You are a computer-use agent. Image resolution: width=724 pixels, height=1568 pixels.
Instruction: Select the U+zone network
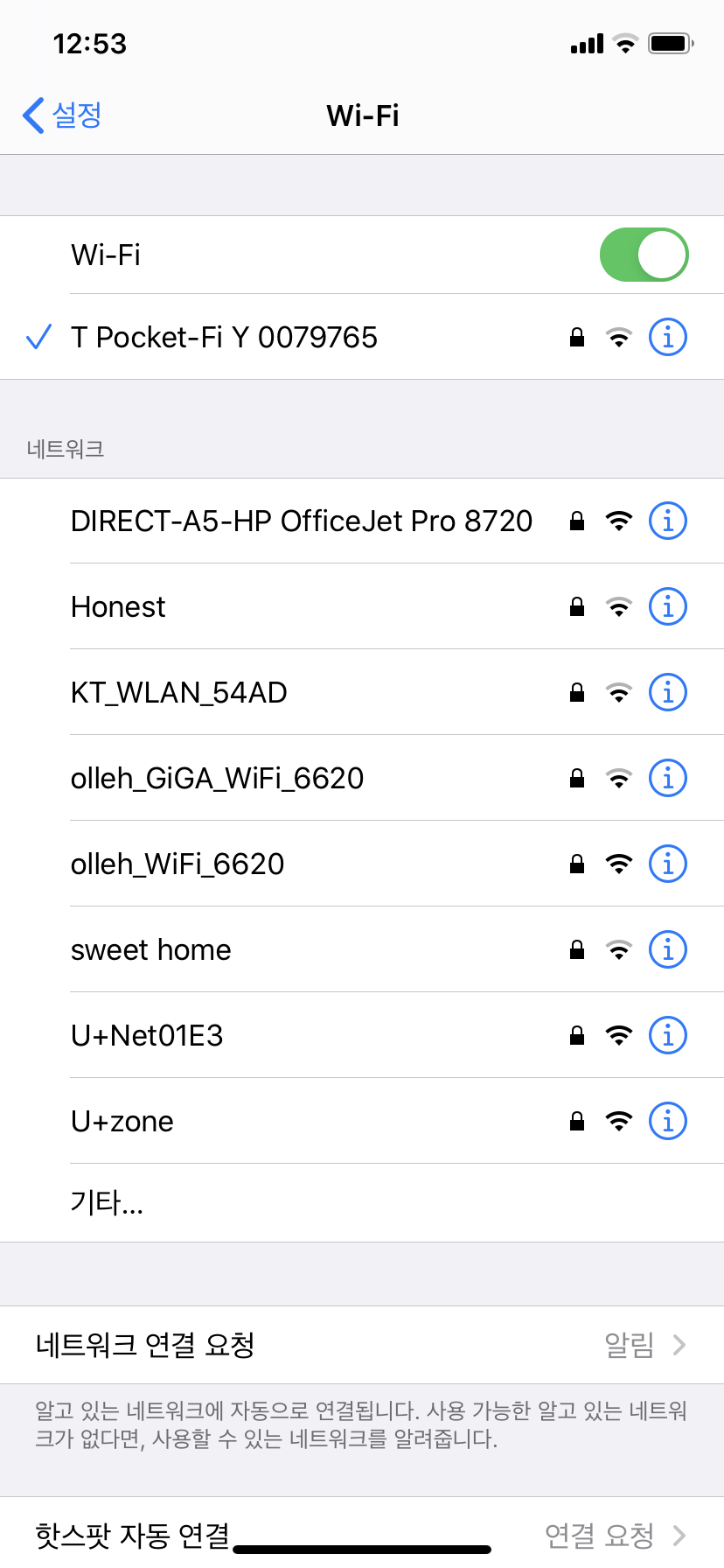point(362,1121)
